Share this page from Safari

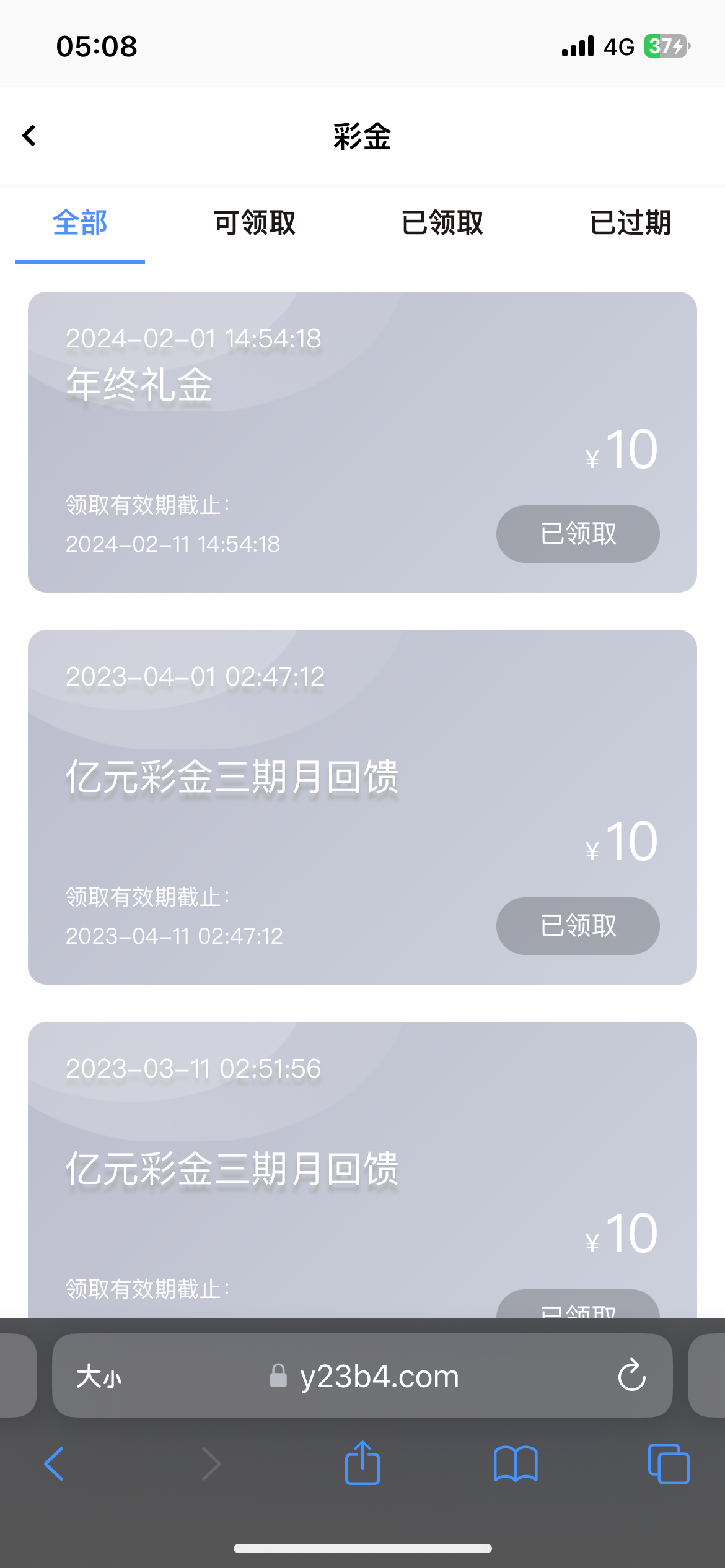pos(362,1463)
